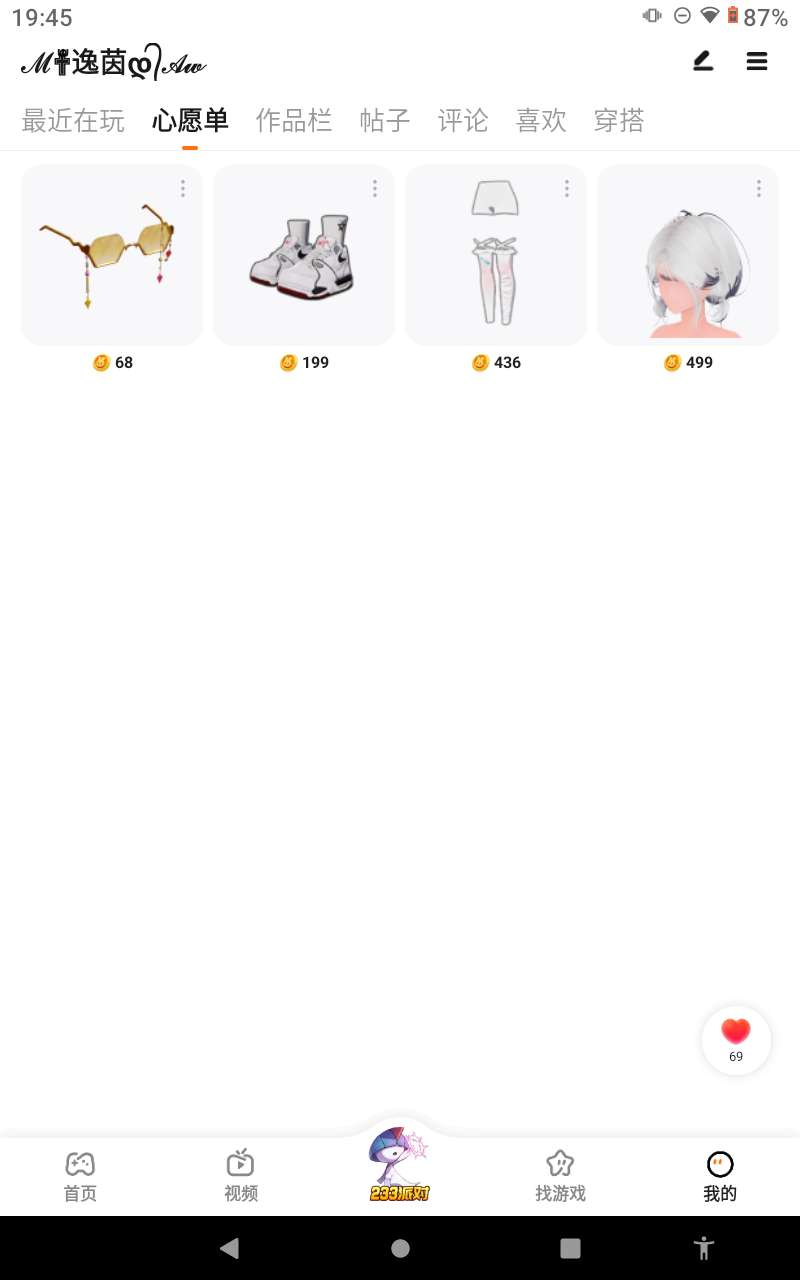Tap the floating heart button showing 69
800x1280 pixels.
coord(736,1040)
